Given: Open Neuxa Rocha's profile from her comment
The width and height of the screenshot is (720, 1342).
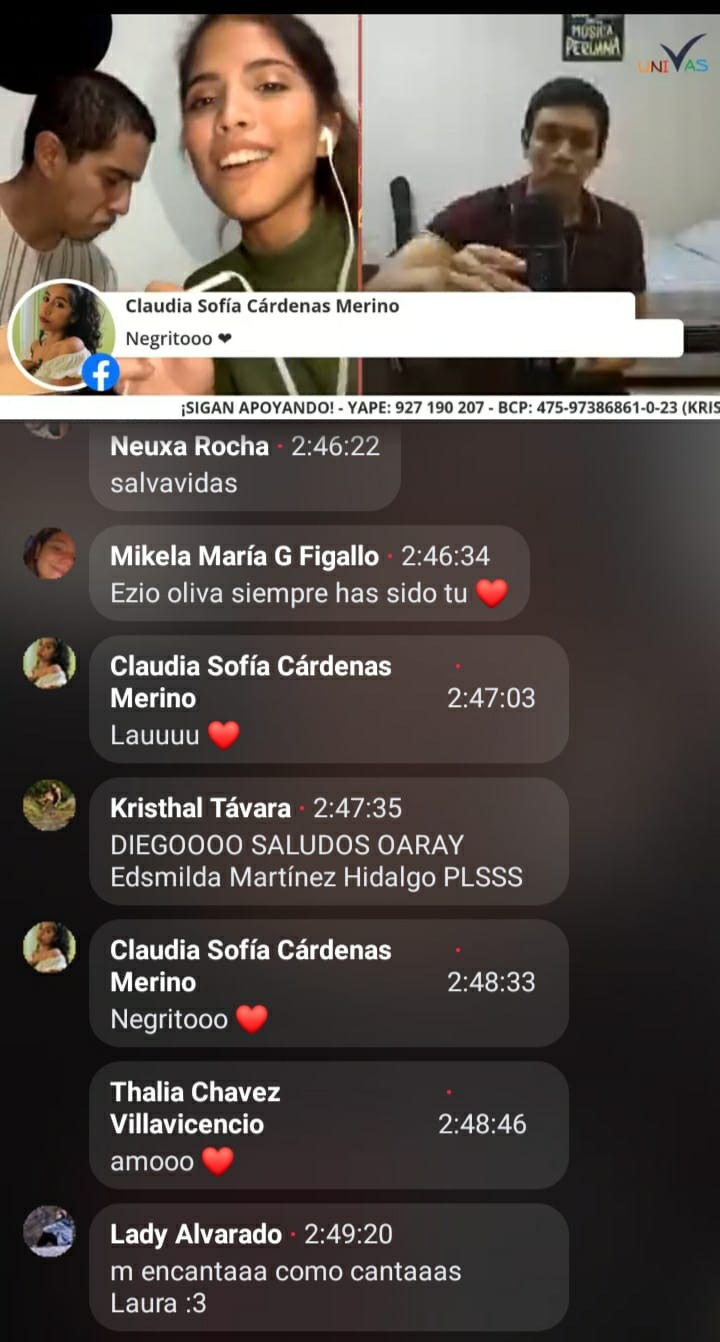Looking at the screenshot, I should click(189, 446).
